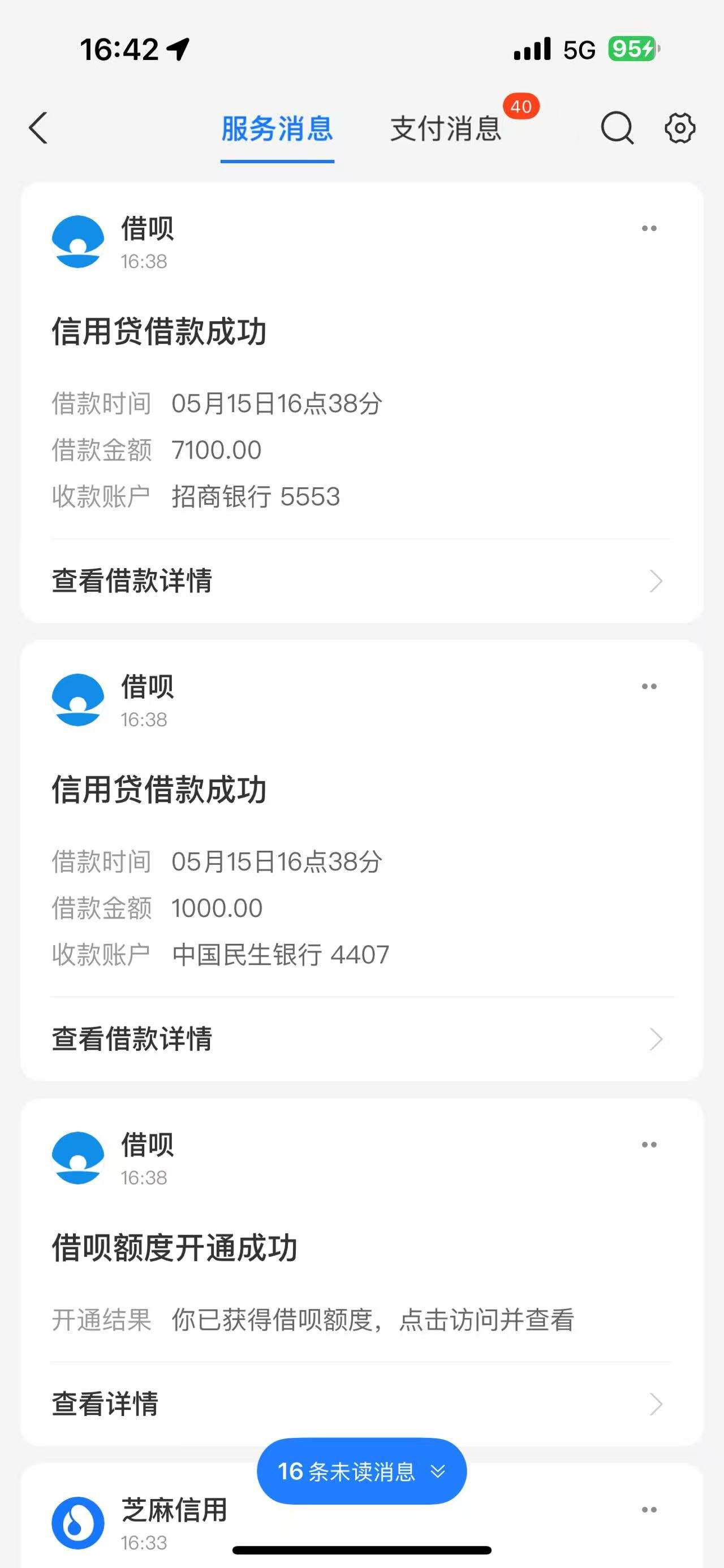Open more options on the 1000.00 loan card

pos(649,686)
